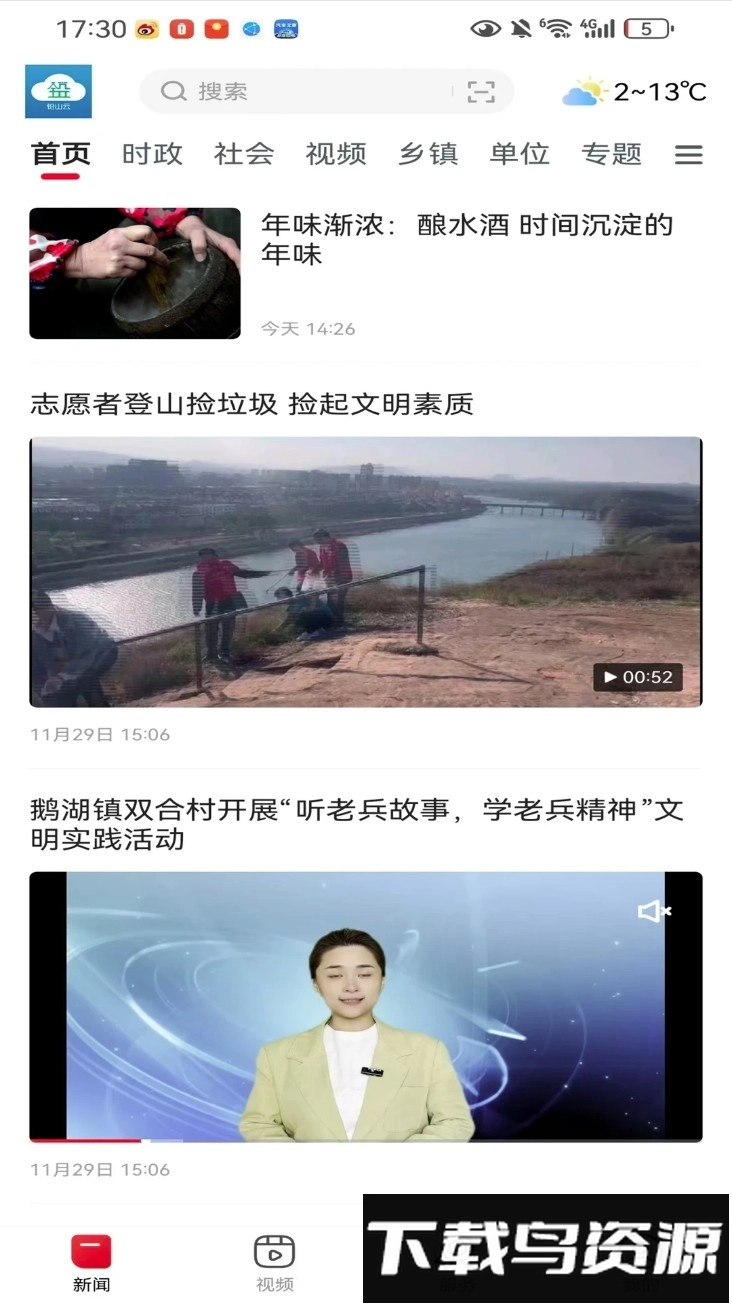Viewport: 732px width, 1304px height.
Task: Mute the 鹅湖镇 video using its speaker icon
Action: pos(654,911)
